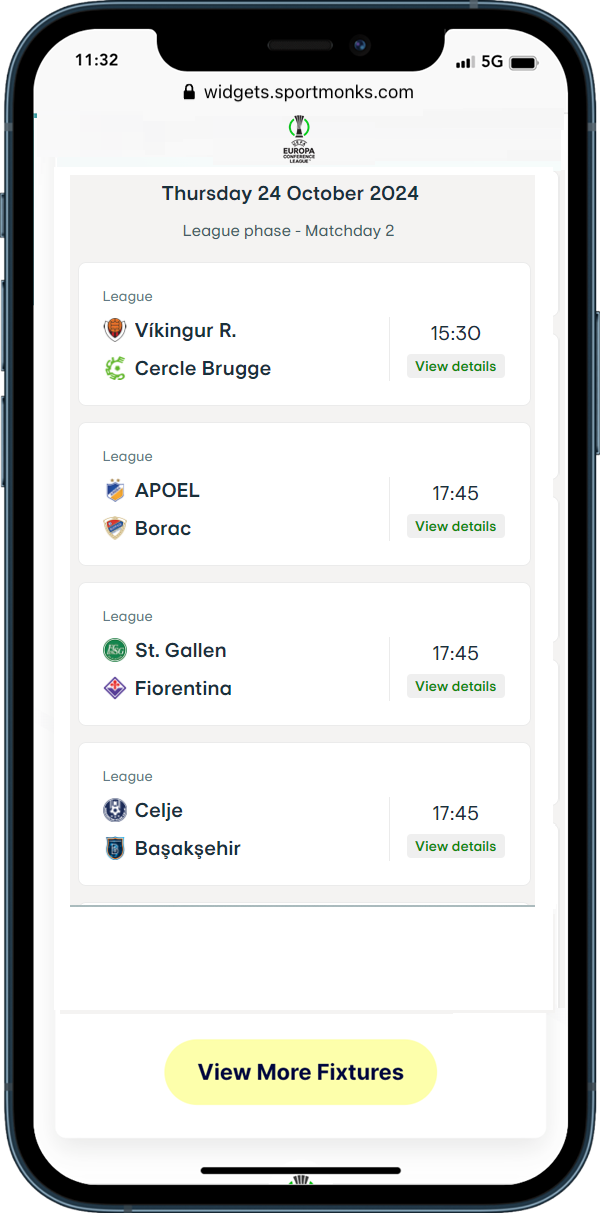View details for Celje vs Başakşehir
This screenshot has width=600, height=1213.
pos(455,846)
